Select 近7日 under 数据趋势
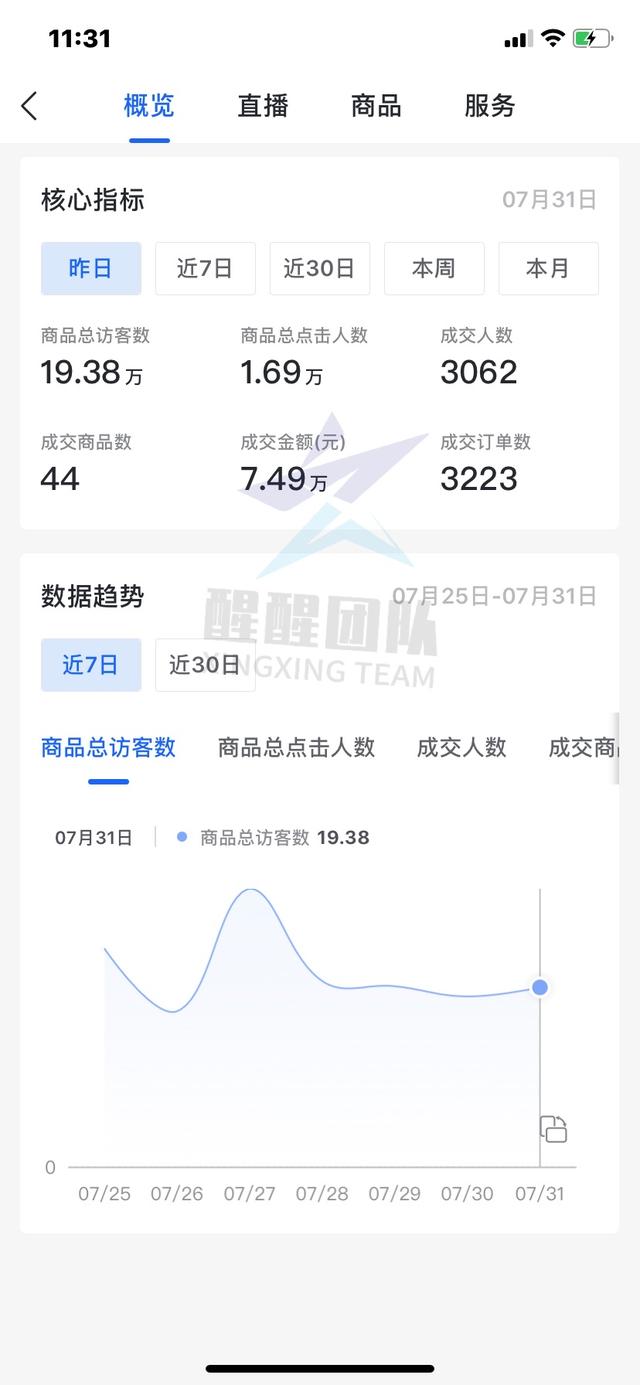Screen dimensions: 640x1385 [91, 665]
